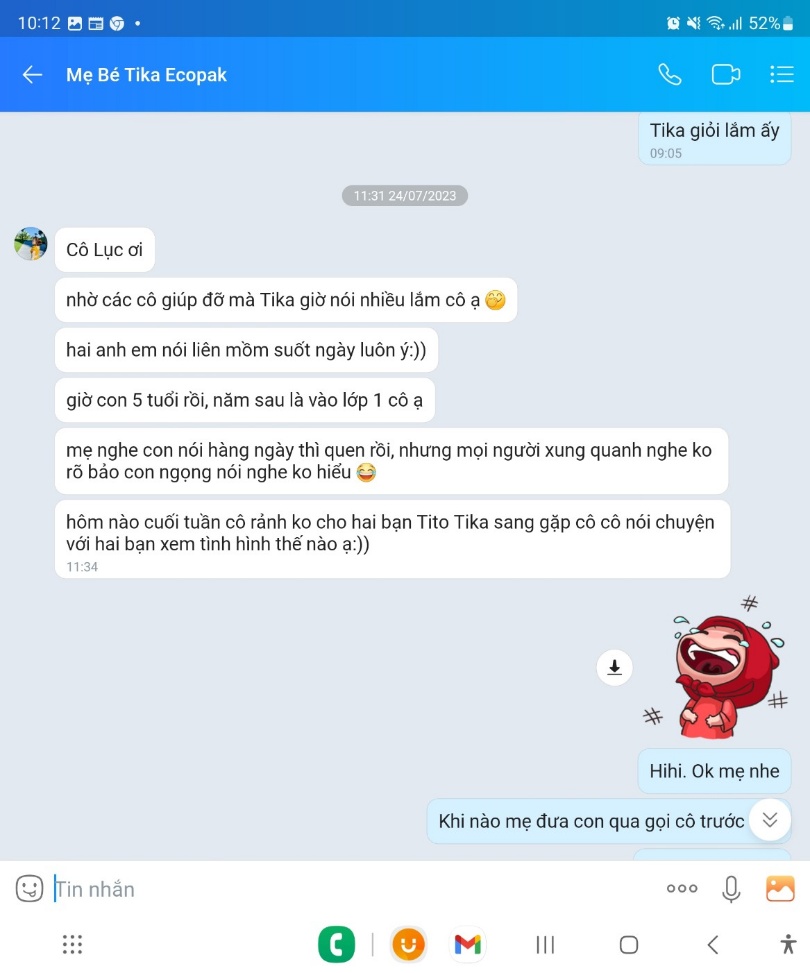The width and height of the screenshot is (810, 973).
Task: Download the laughing sticker
Action: pyautogui.click(x=614, y=667)
